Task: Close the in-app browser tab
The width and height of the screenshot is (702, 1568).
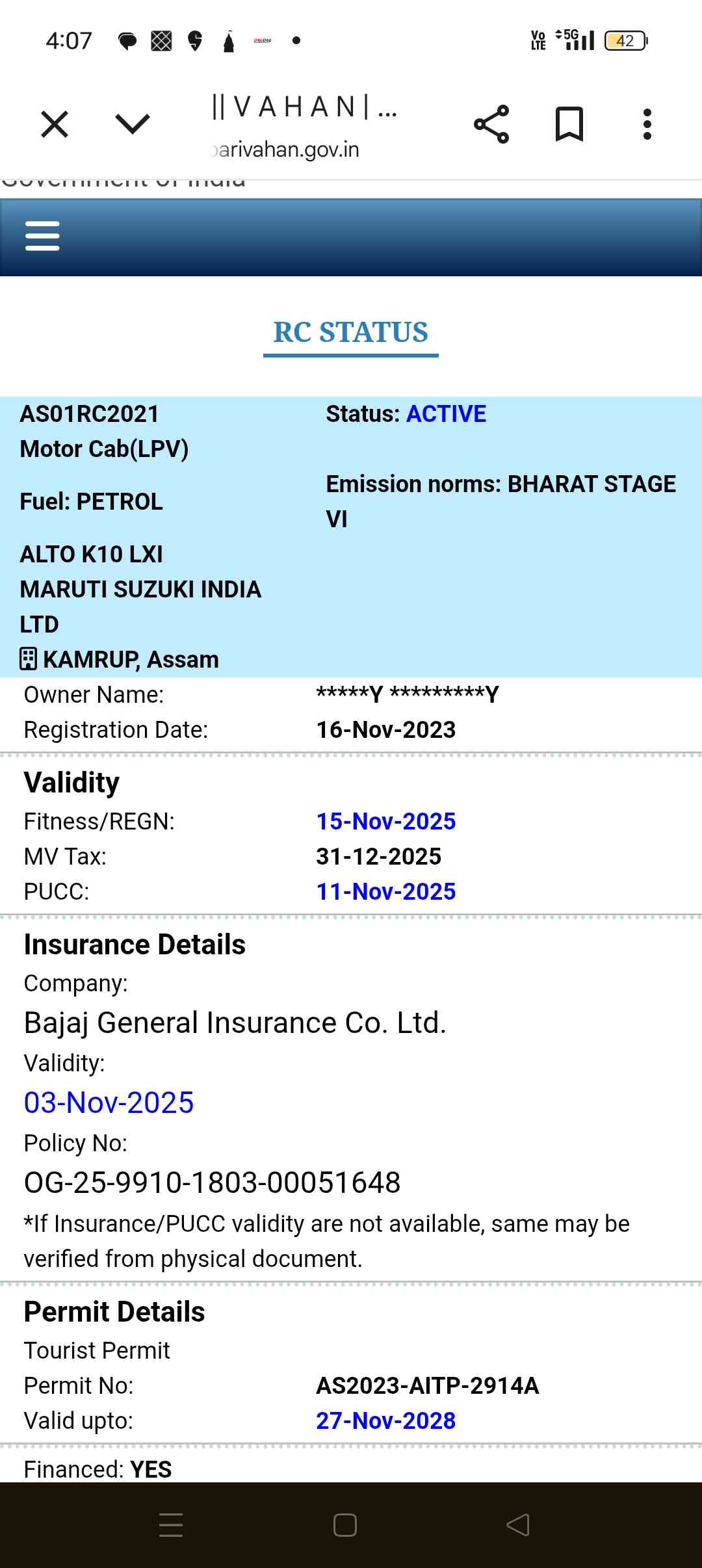Action: [x=55, y=124]
